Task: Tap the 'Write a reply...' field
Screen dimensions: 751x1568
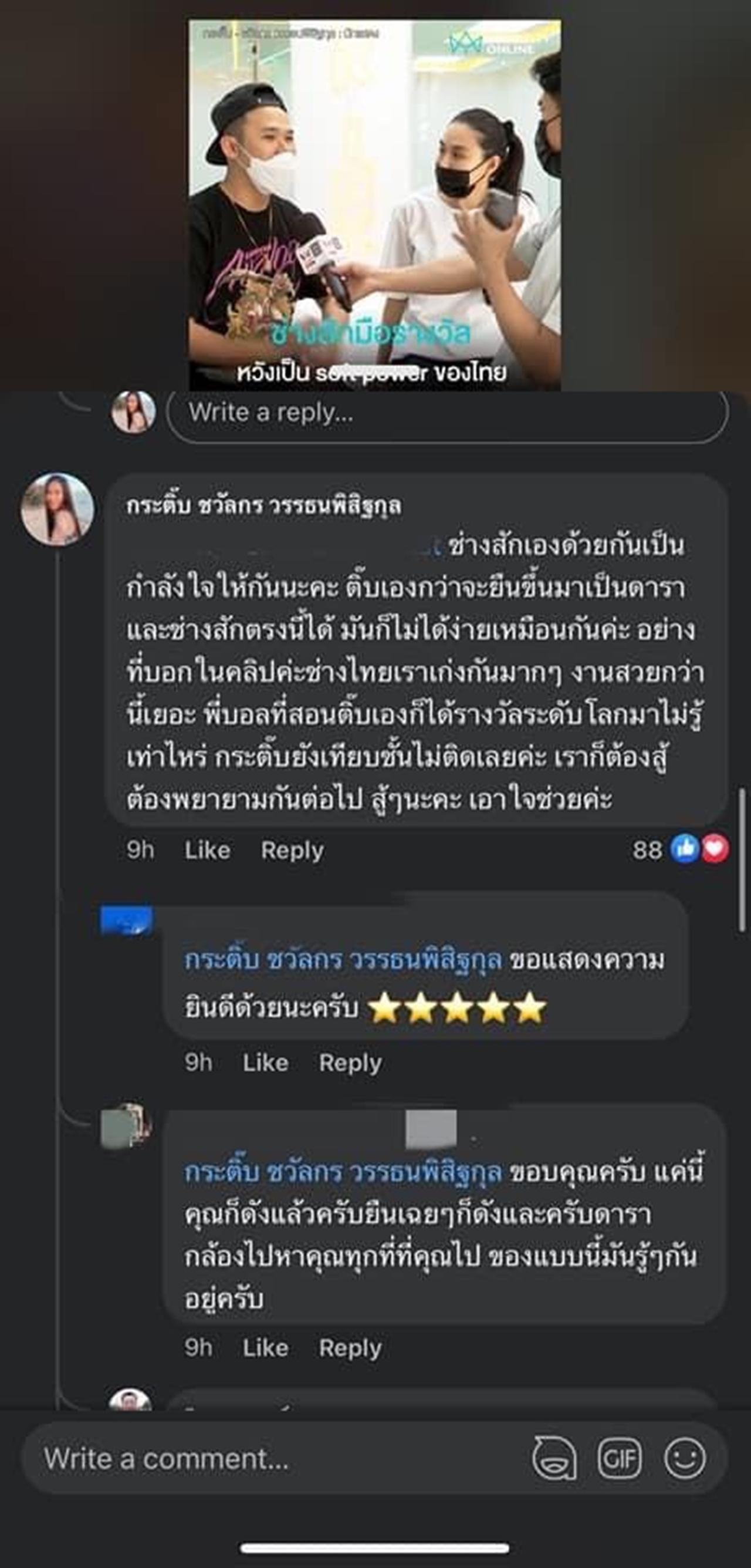Action: 446,413
